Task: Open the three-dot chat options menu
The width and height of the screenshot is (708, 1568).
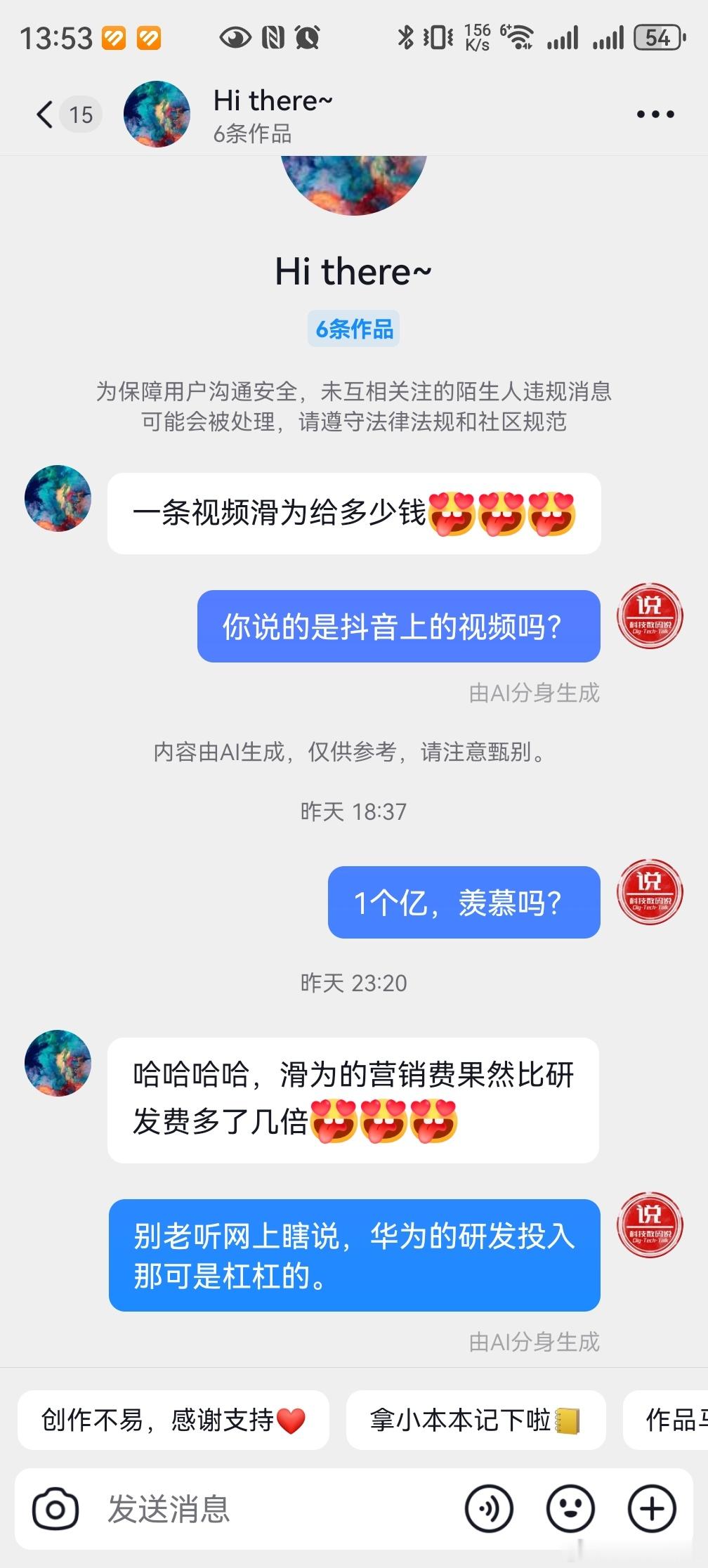Action: [656, 112]
